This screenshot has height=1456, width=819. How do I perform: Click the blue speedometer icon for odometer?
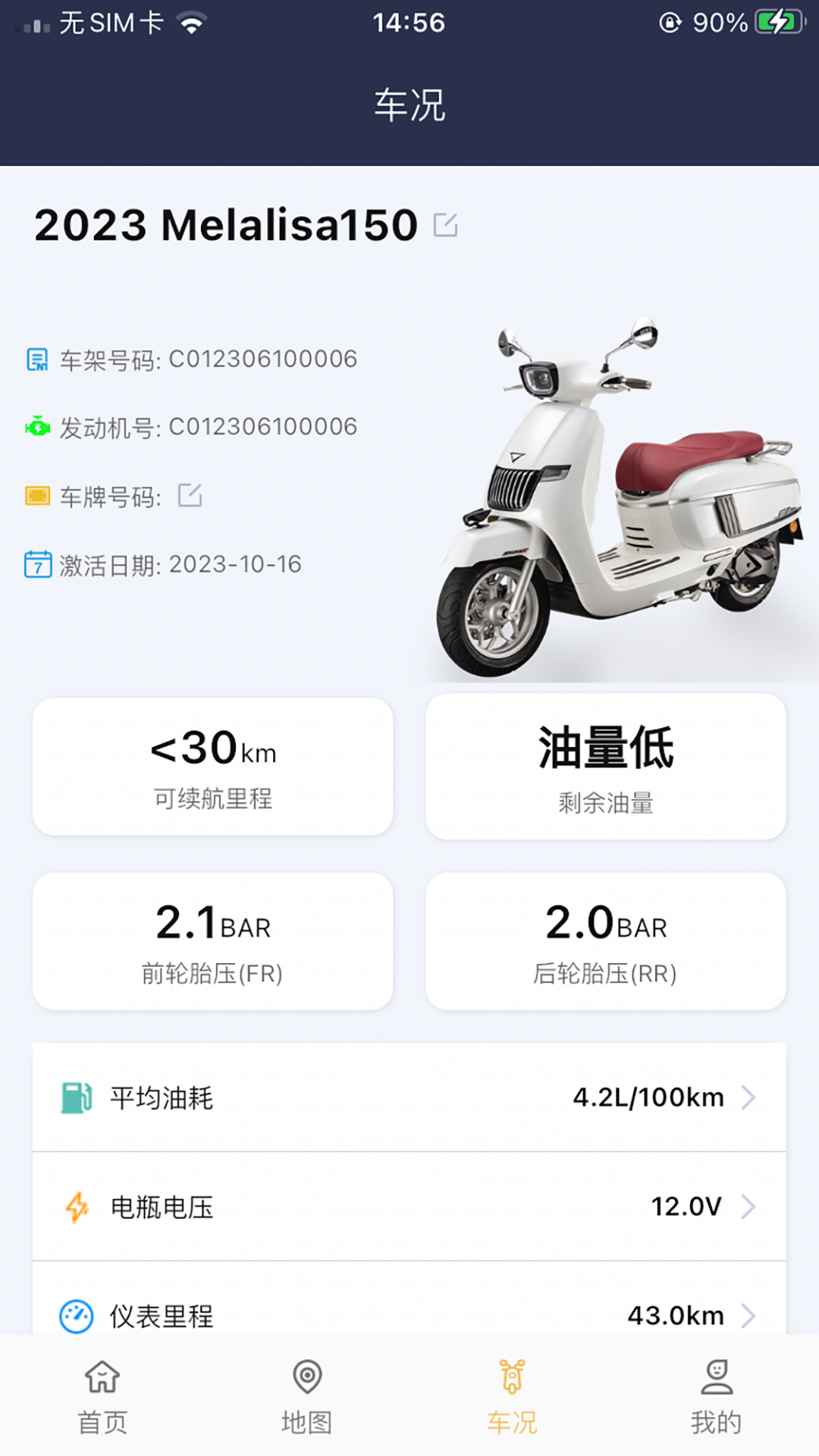[x=75, y=1316]
